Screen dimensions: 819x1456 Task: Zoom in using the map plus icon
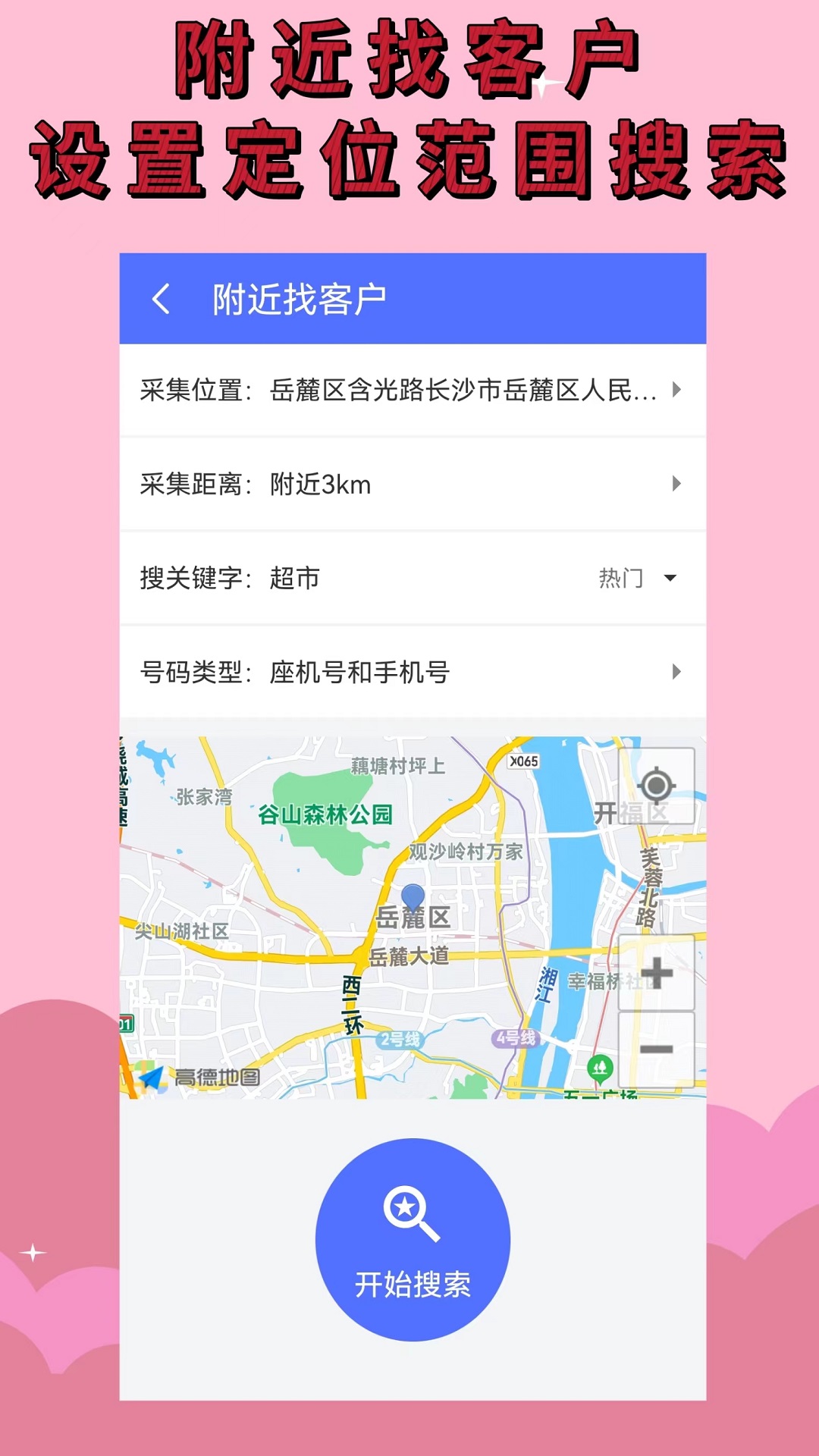(657, 974)
